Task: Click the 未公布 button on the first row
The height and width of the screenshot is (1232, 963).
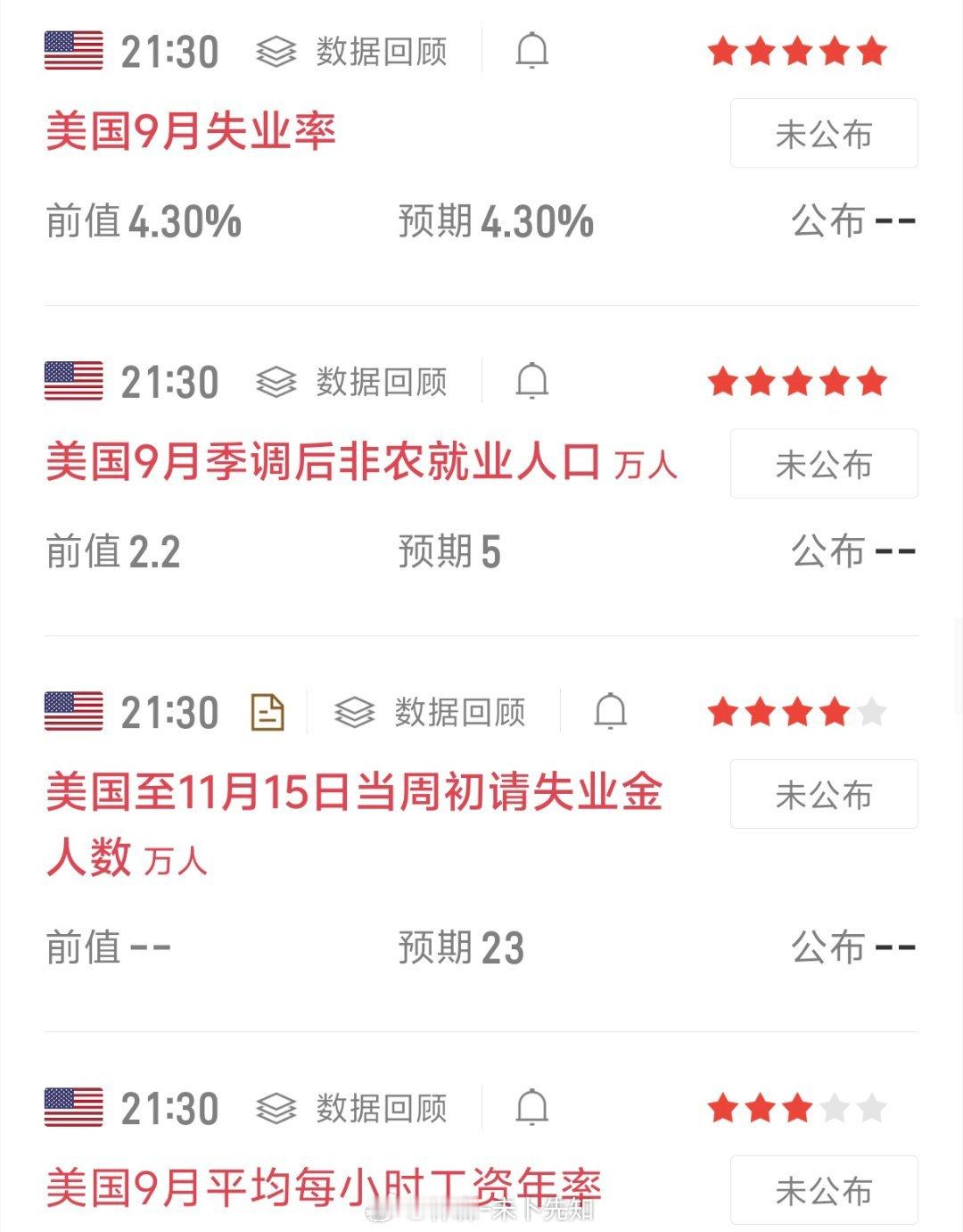Action: pos(823,134)
